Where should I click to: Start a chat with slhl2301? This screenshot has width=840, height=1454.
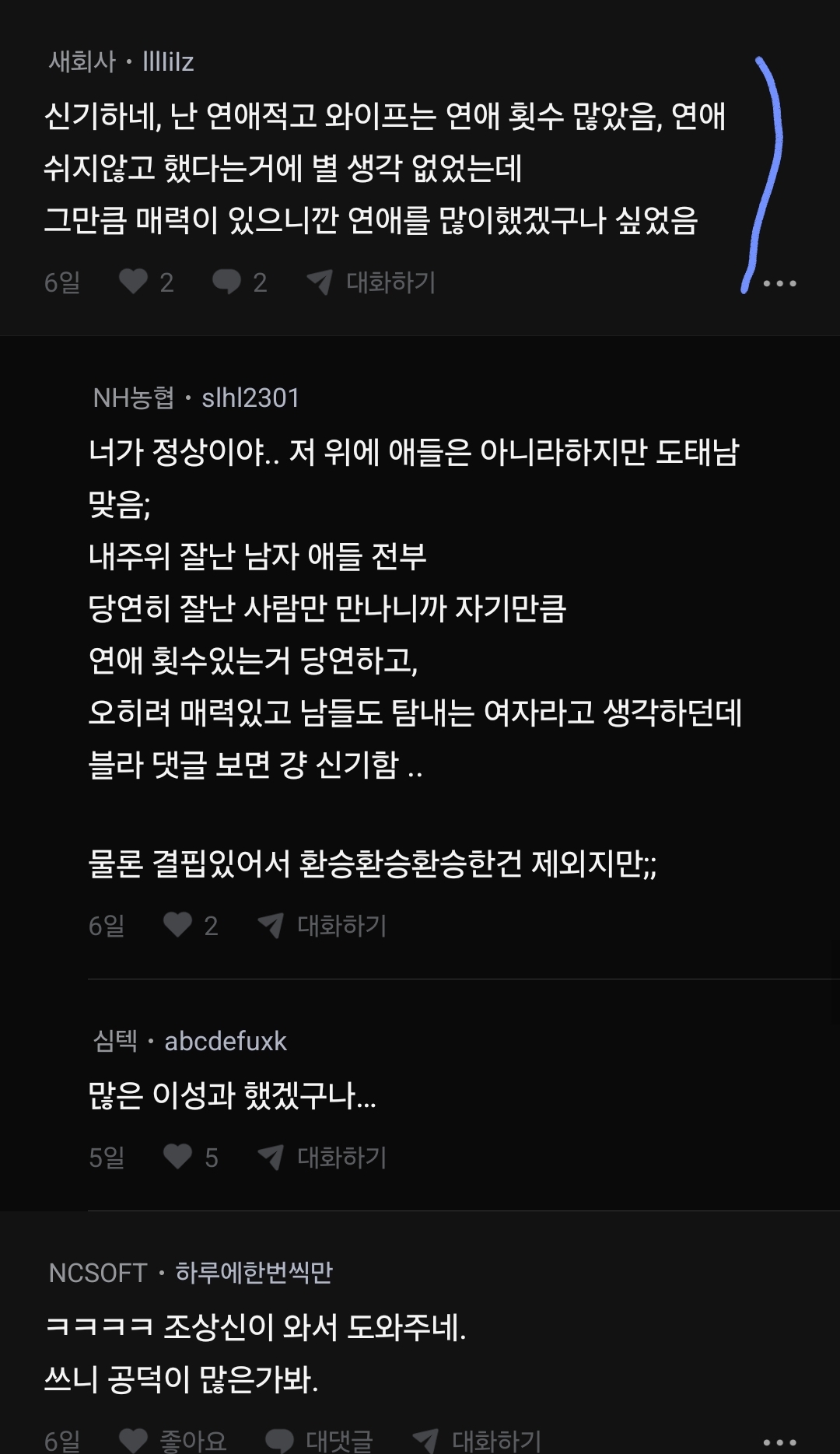tap(323, 925)
